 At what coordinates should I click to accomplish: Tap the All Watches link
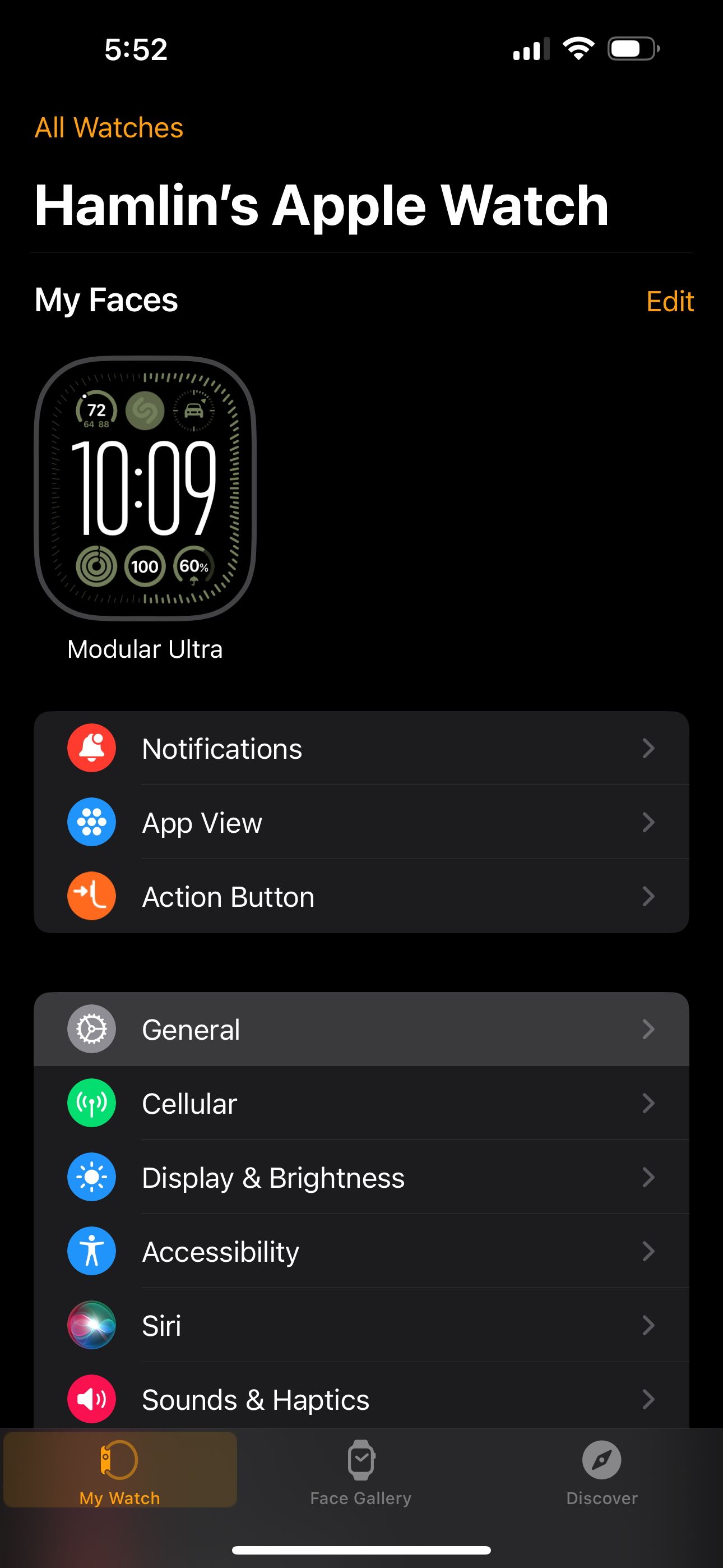pyautogui.click(x=109, y=128)
